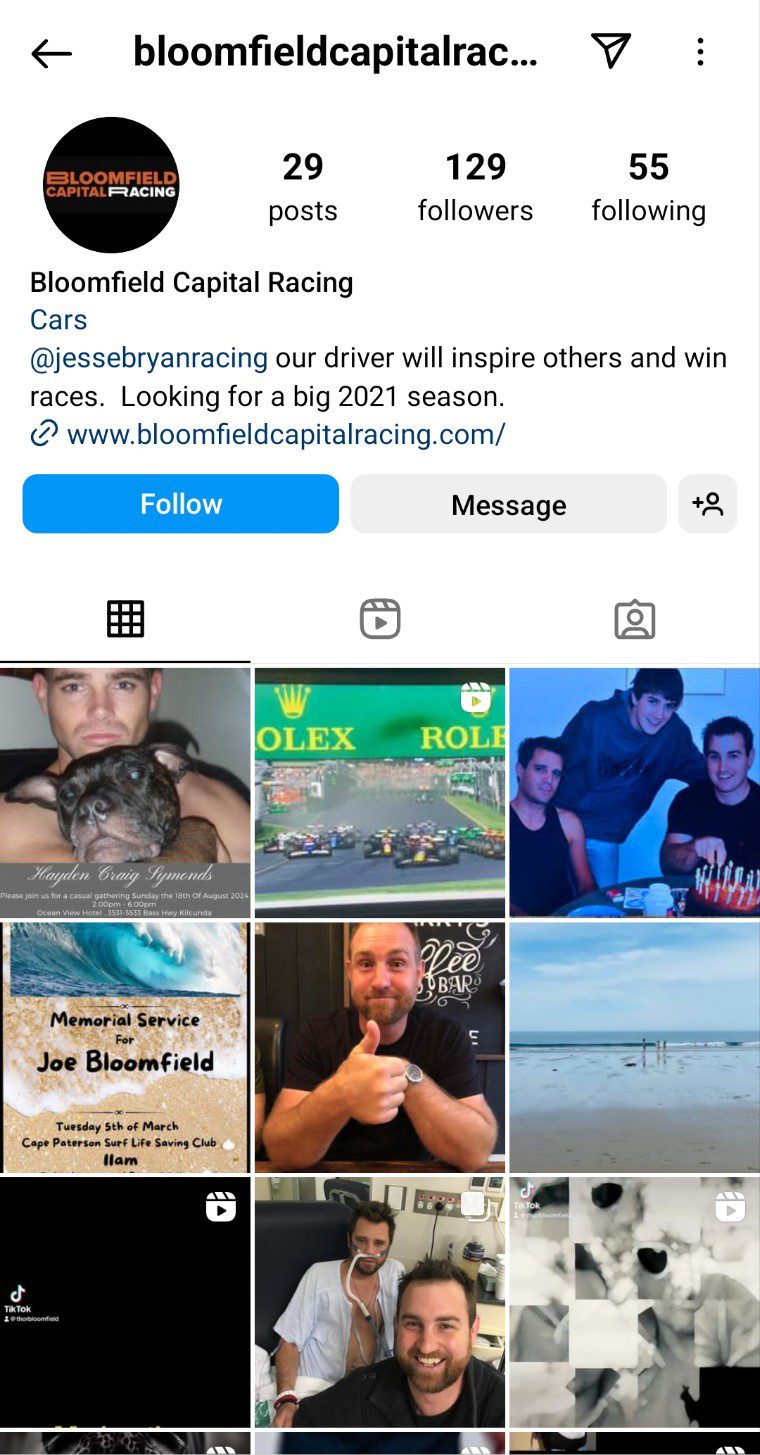Show suggested accounts with add-person button
Screen dimensions: 760x1455
(x=707, y=504)
